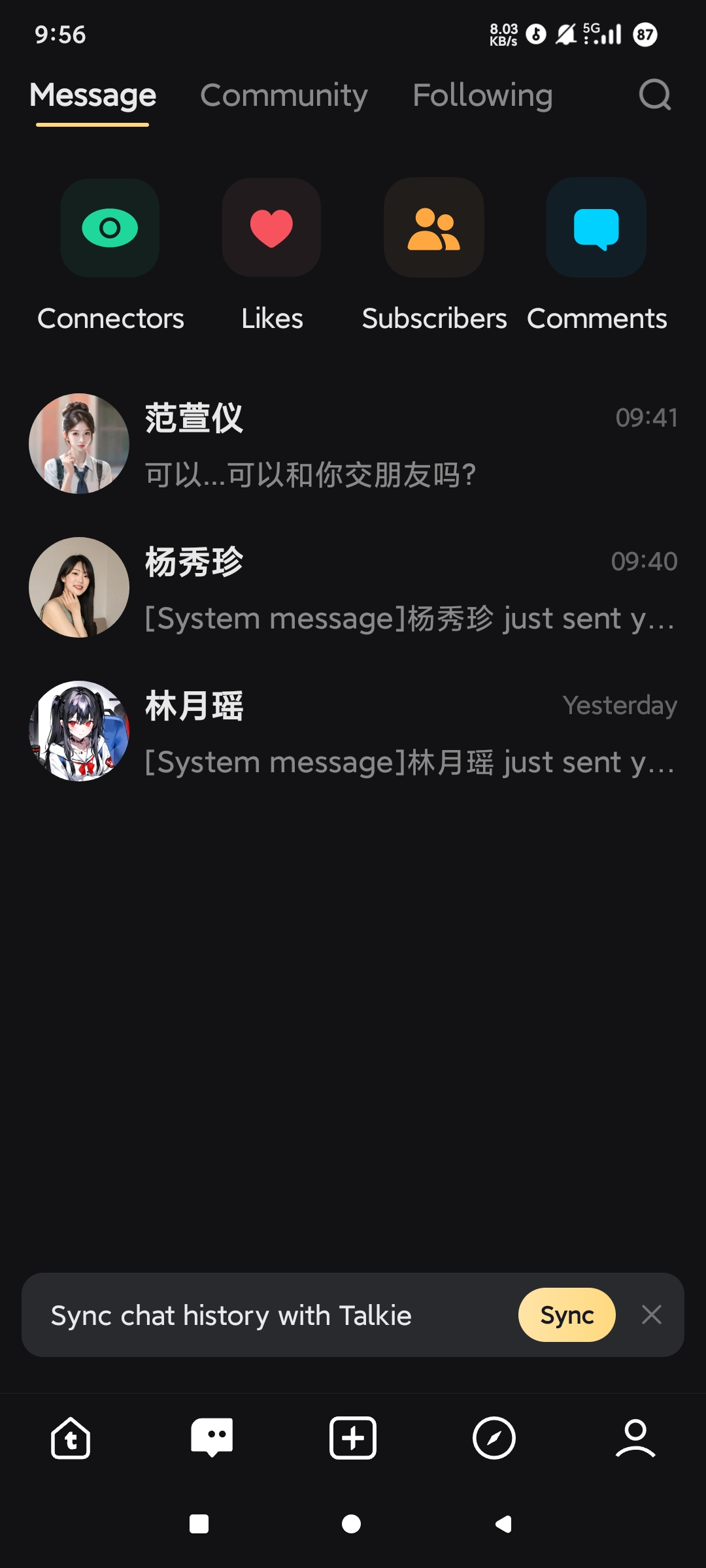Open the search icon

point(654,95)
